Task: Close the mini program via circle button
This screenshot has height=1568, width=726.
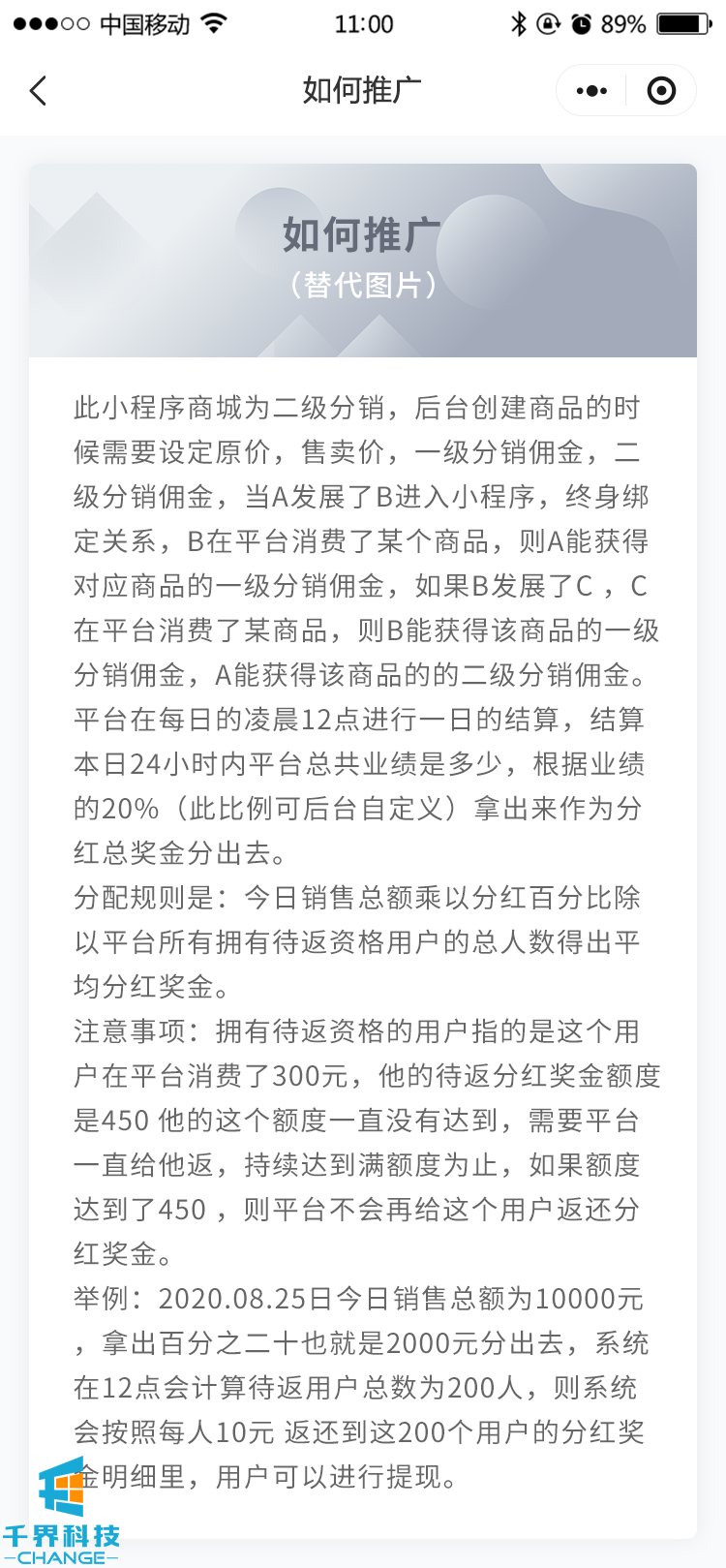Action: [x=661, y=91]
